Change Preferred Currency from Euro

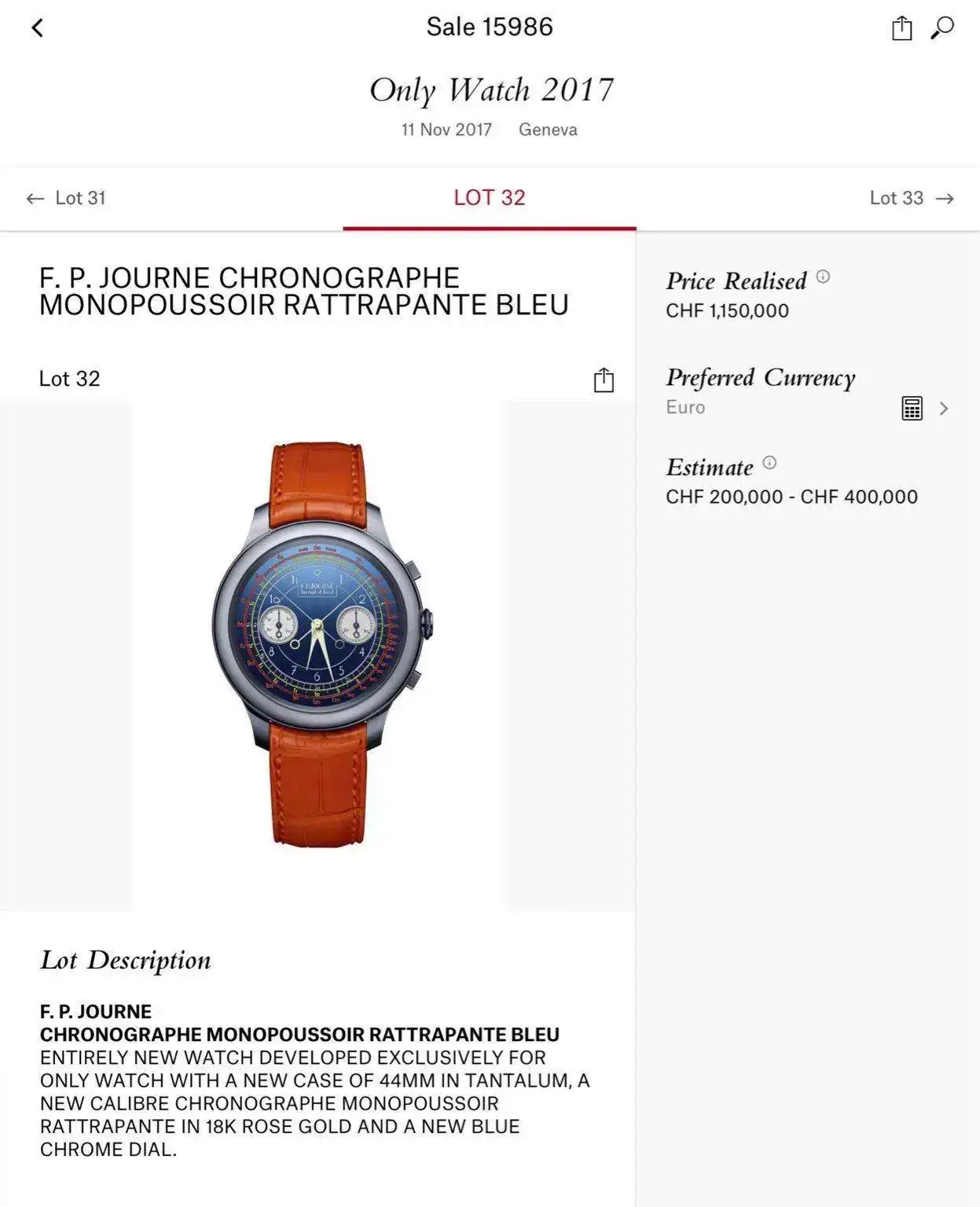click(944, 409)
